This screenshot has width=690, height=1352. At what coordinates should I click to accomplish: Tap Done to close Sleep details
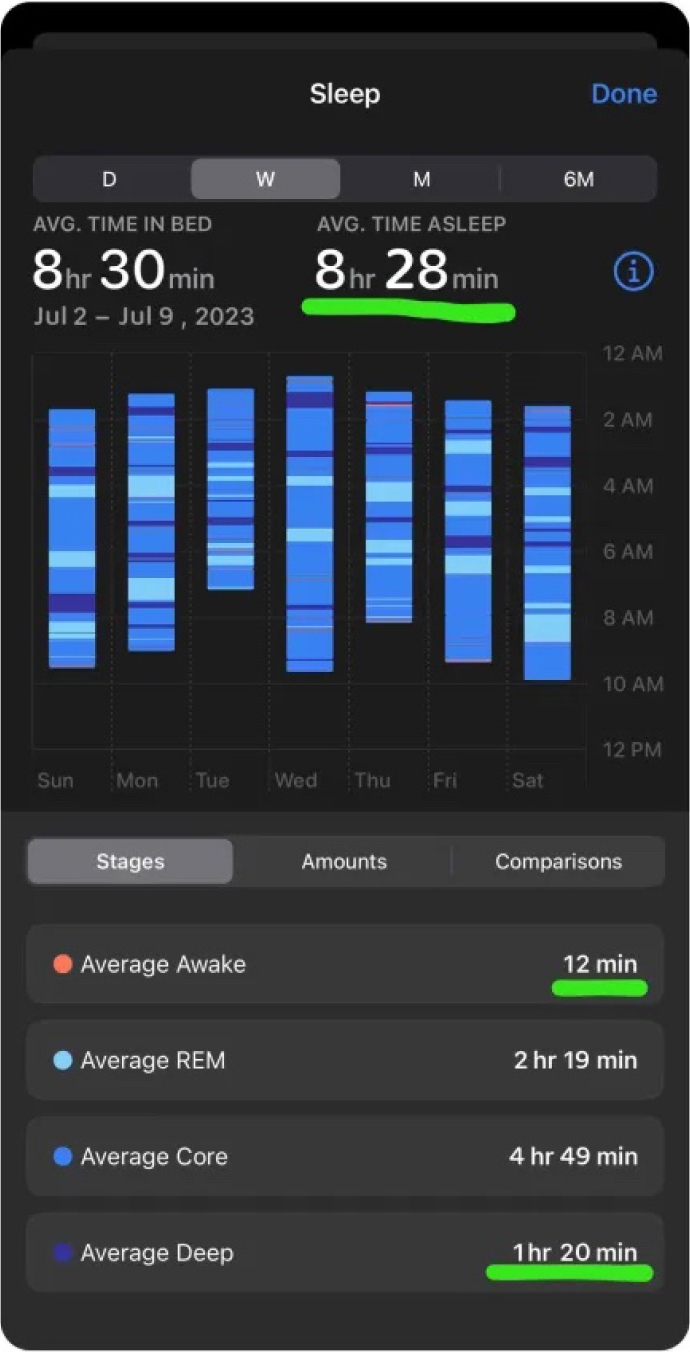tap(624, 94)
